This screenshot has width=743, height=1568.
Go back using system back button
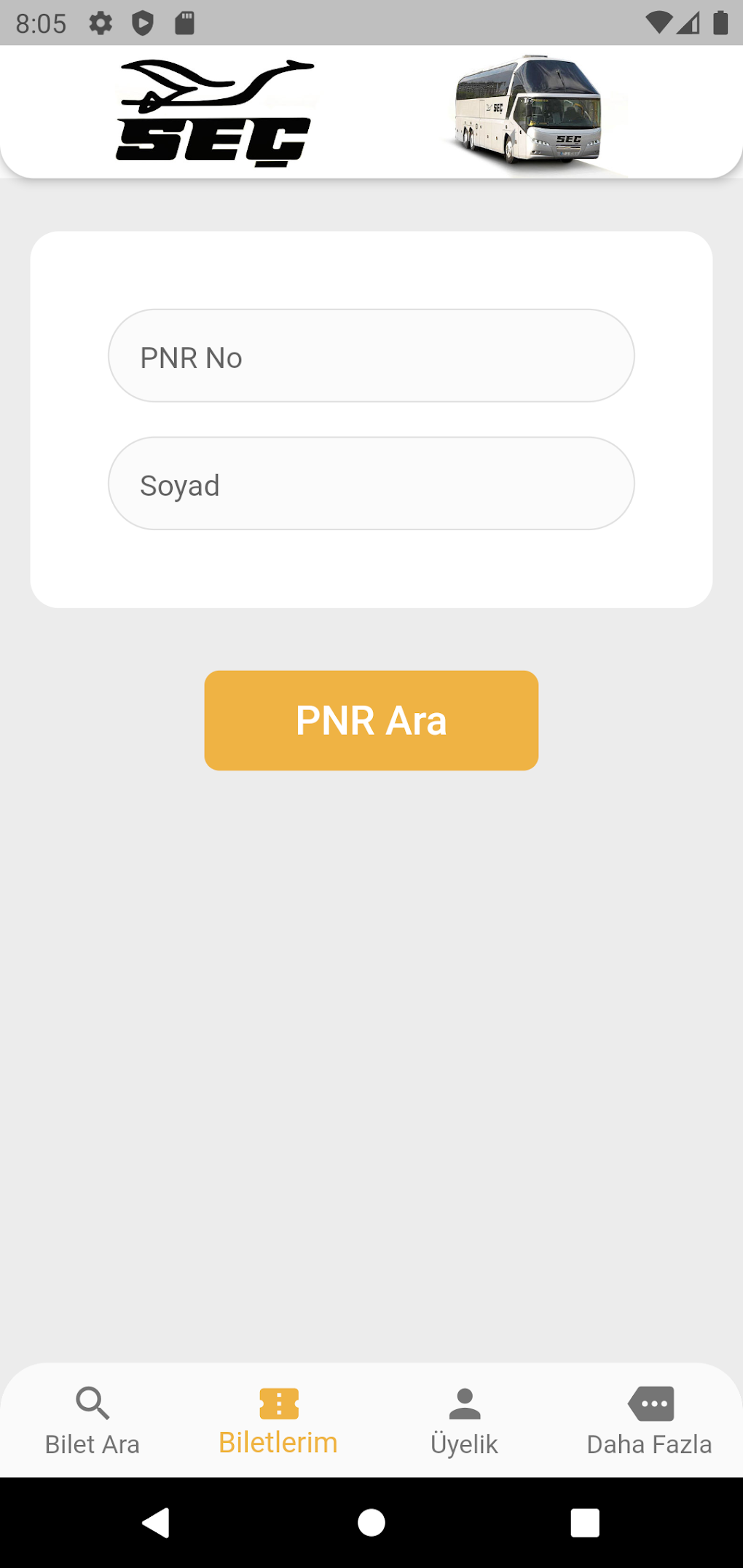[156, 1522]
